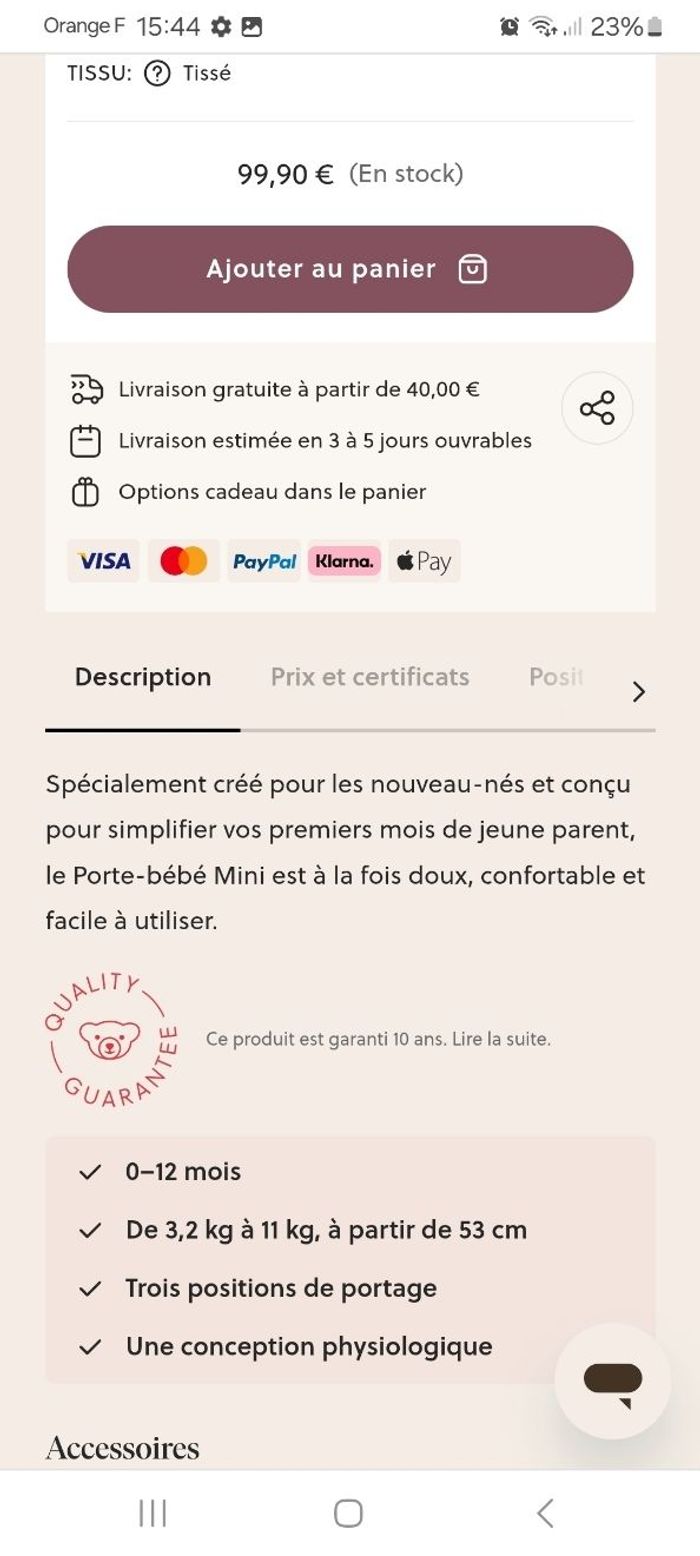
Task: Switch to the Prix et certificats tab
Action: [x=369, y=677]
